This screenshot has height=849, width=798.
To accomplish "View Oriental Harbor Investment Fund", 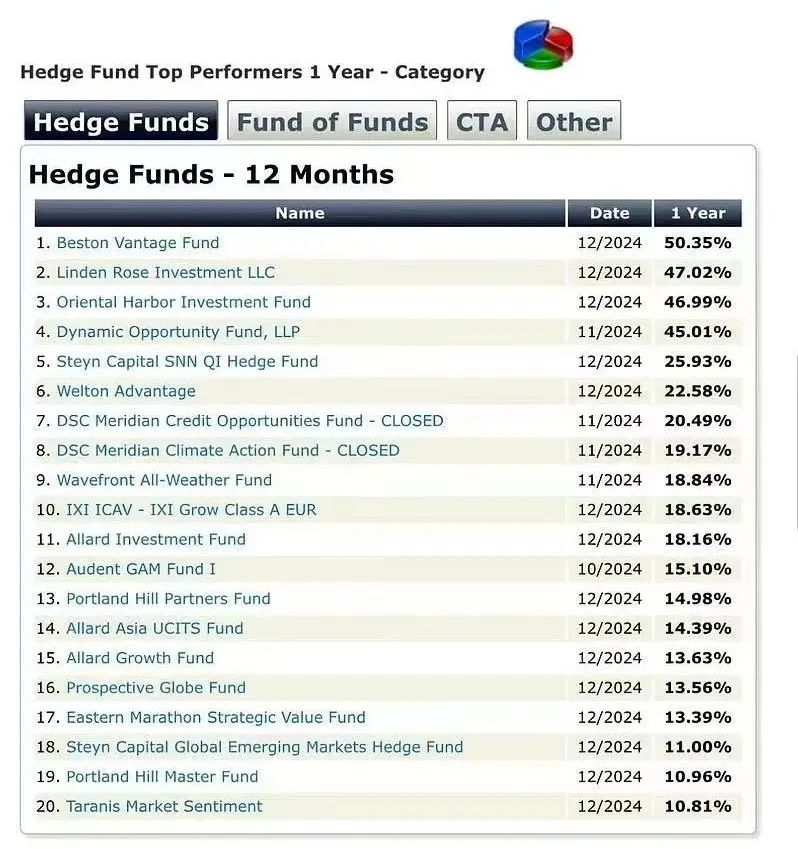I will coord(183,302).
